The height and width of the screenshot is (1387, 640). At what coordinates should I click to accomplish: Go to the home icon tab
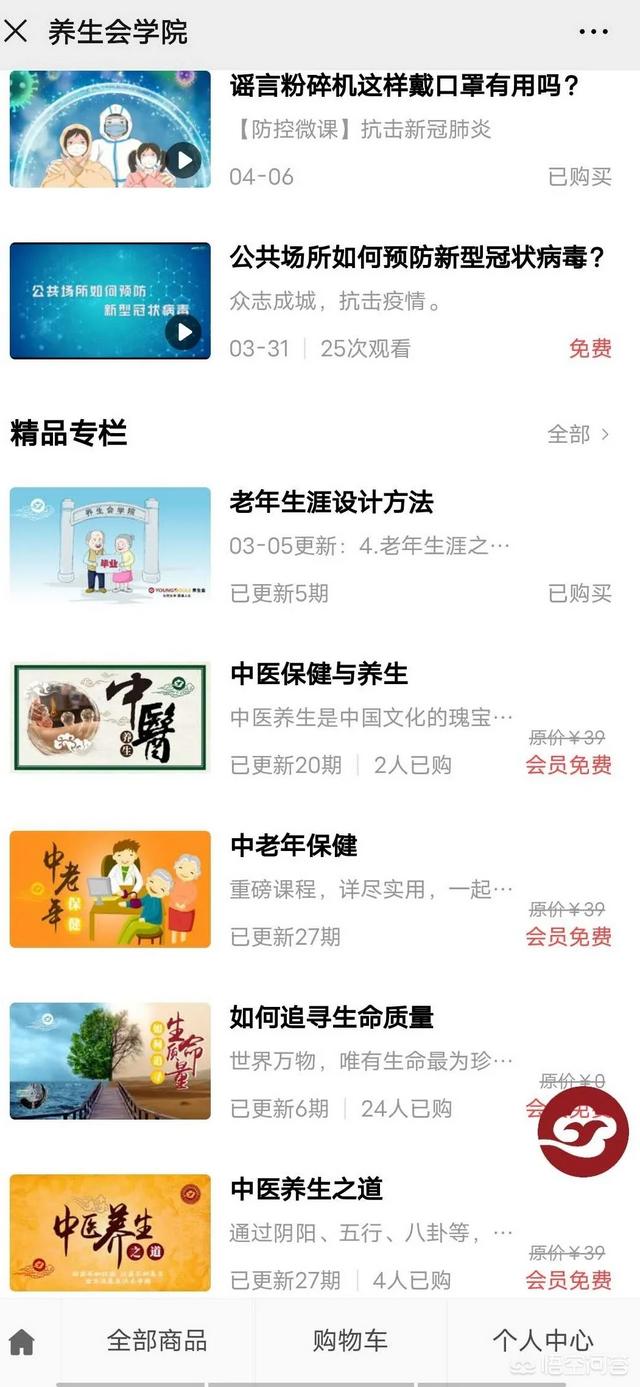tap(21, 1342)
